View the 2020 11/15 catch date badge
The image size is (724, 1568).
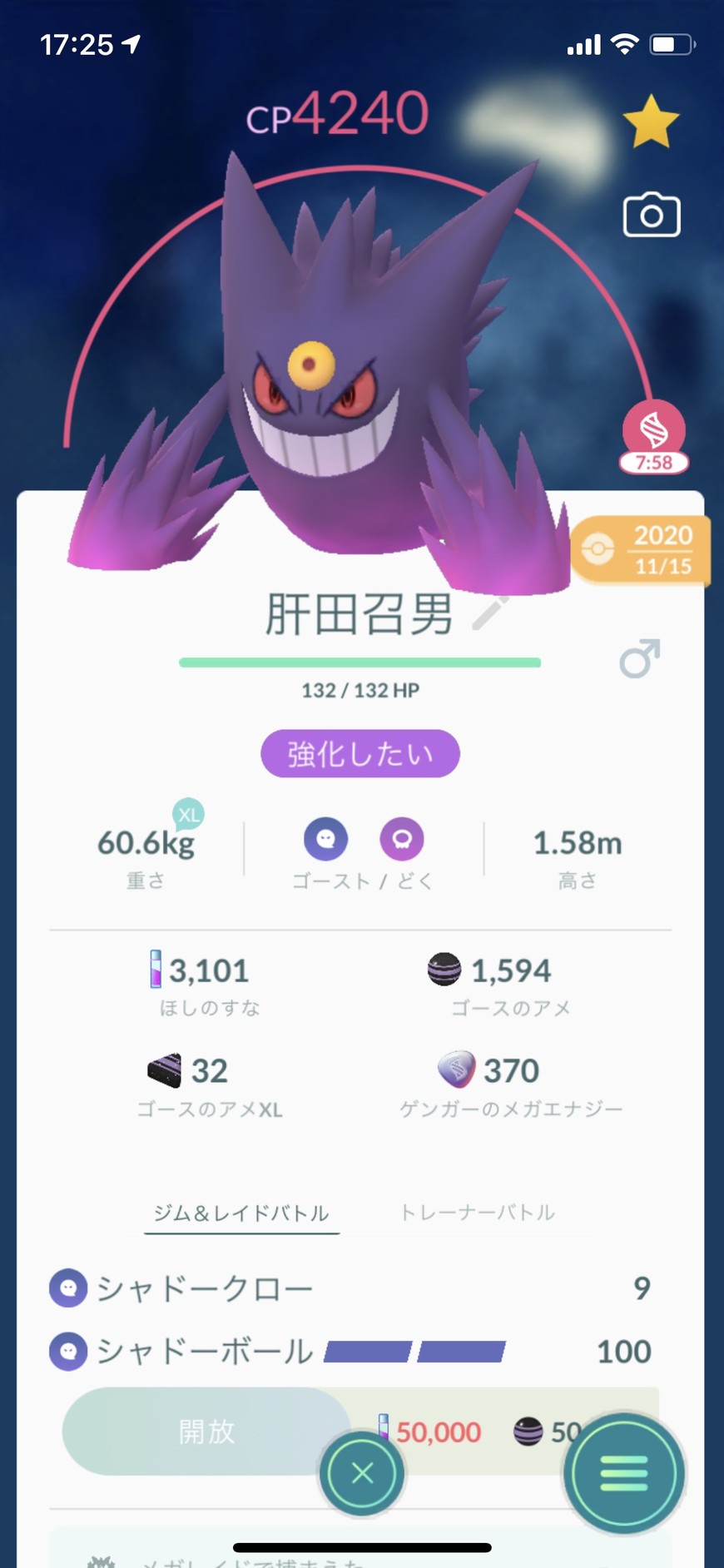coord(641,549)
